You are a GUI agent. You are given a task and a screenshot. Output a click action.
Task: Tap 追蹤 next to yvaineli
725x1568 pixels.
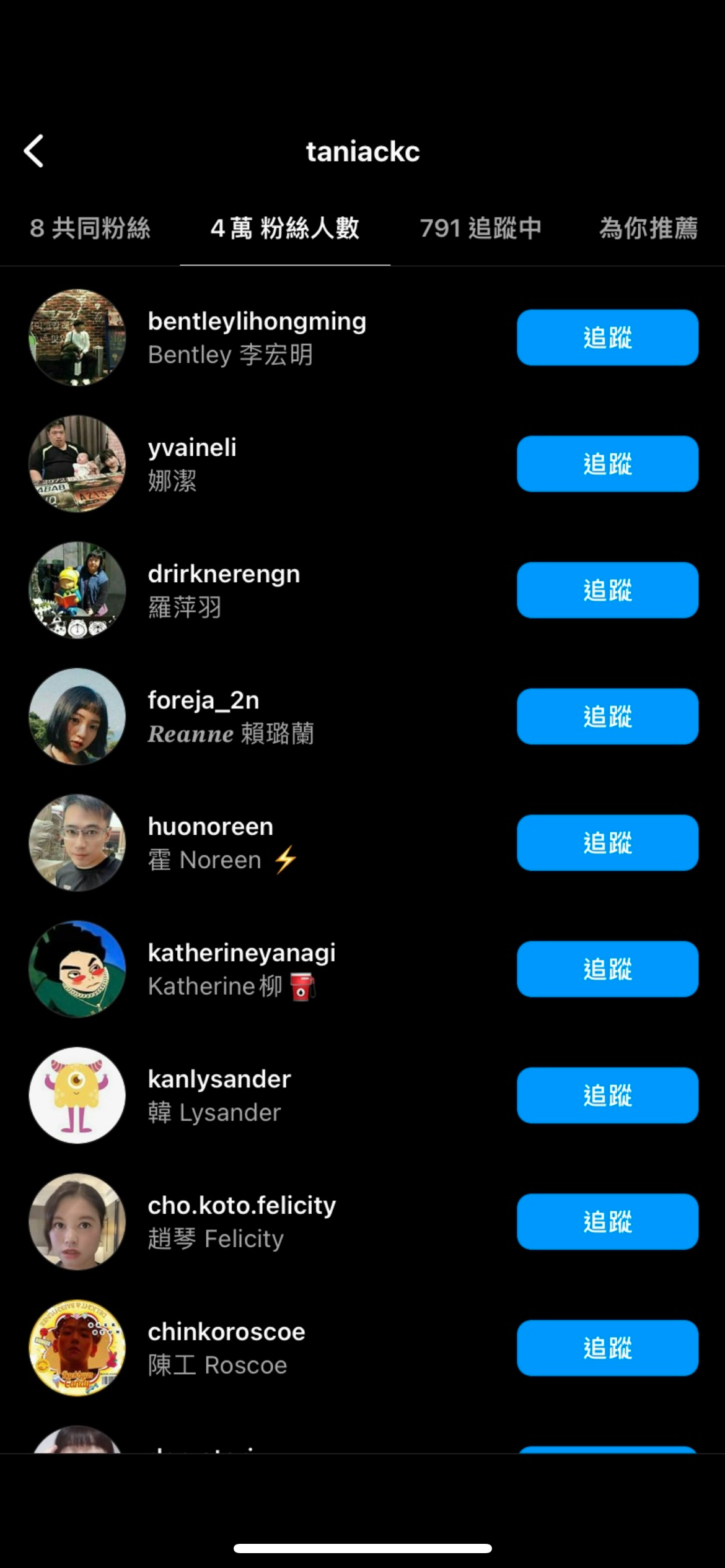(607, 464)
